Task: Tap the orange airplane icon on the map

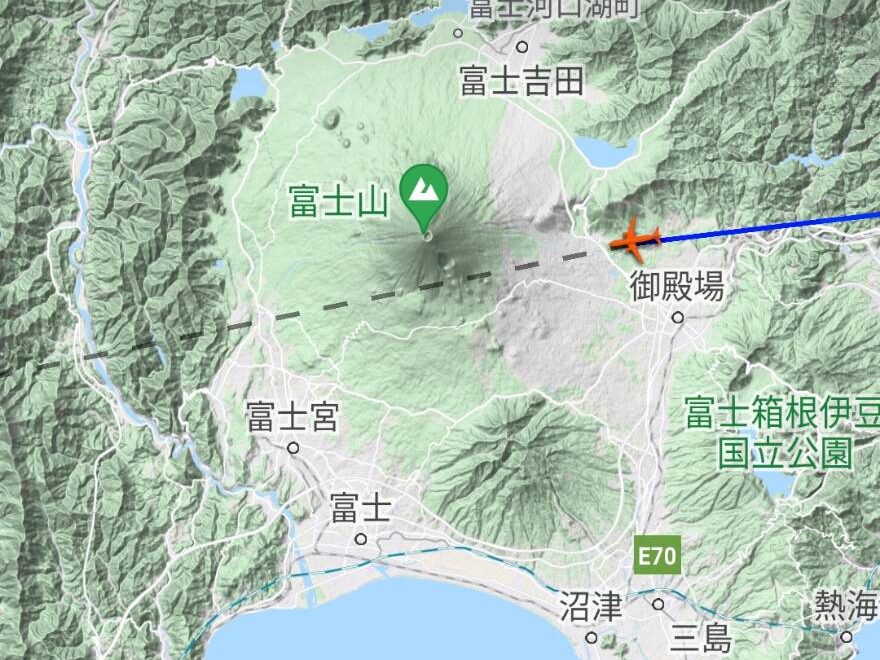Action: 636,240
